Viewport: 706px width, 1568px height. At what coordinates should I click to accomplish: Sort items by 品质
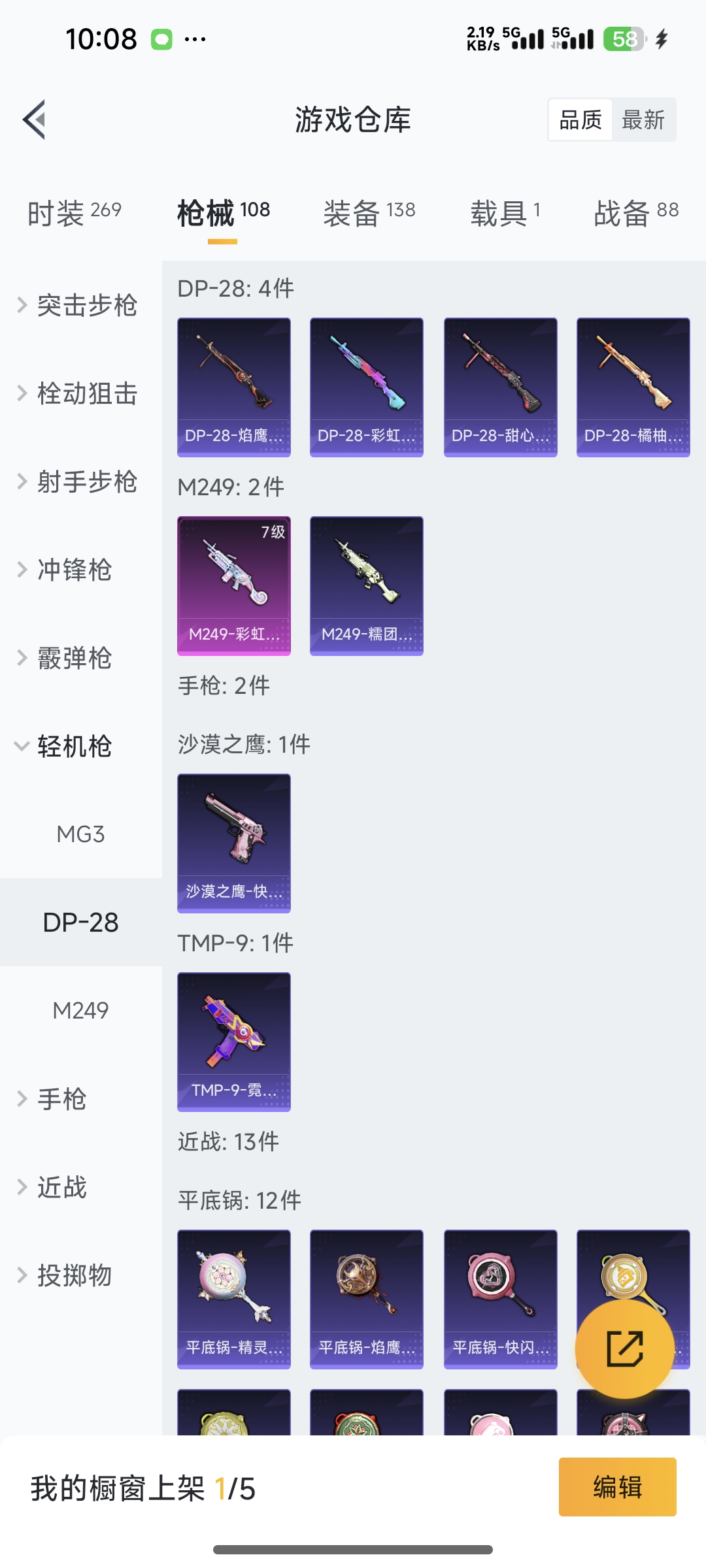[580, 120]
